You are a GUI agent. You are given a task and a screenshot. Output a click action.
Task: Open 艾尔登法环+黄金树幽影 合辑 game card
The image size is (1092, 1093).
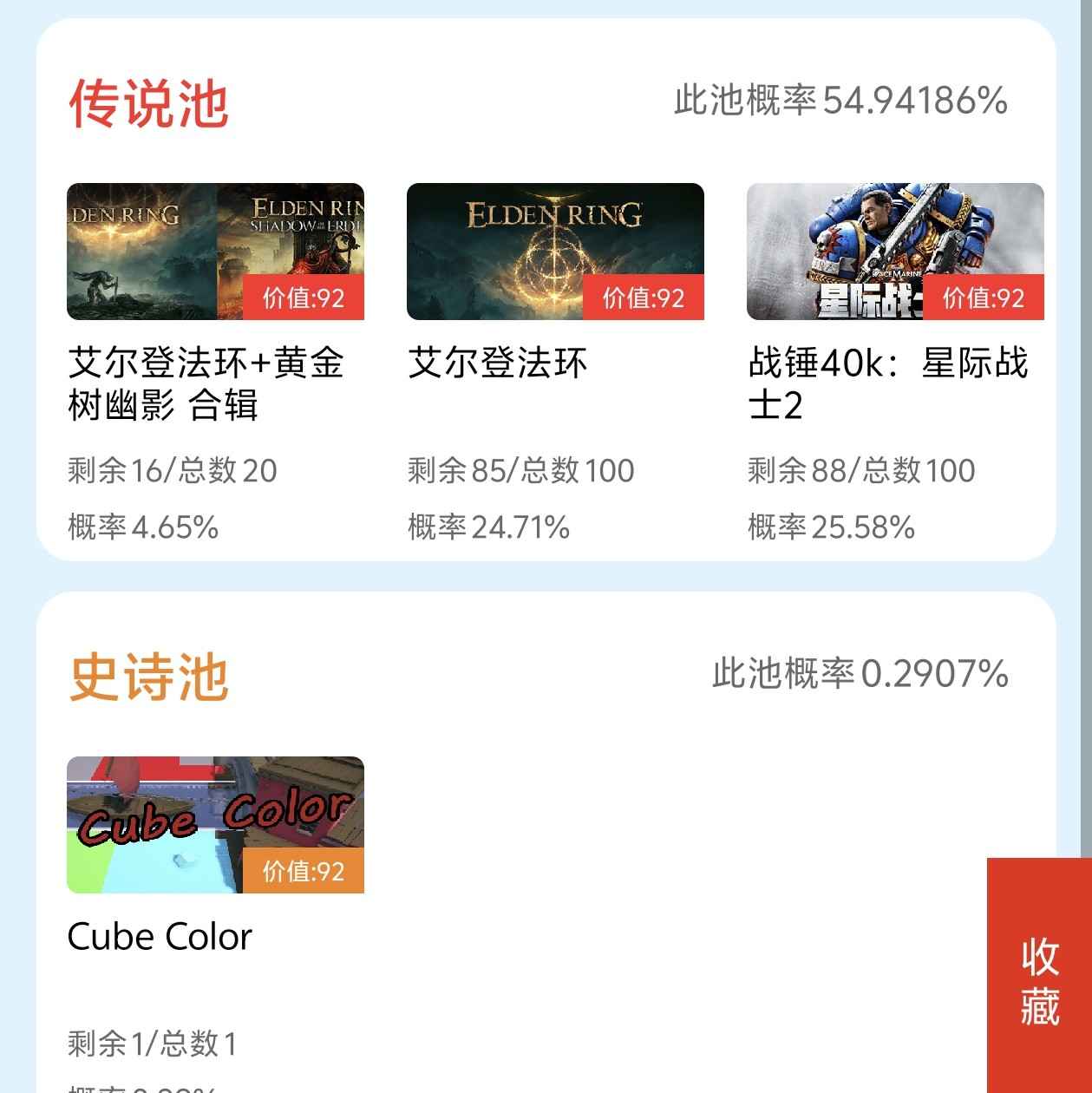[215, 252]
